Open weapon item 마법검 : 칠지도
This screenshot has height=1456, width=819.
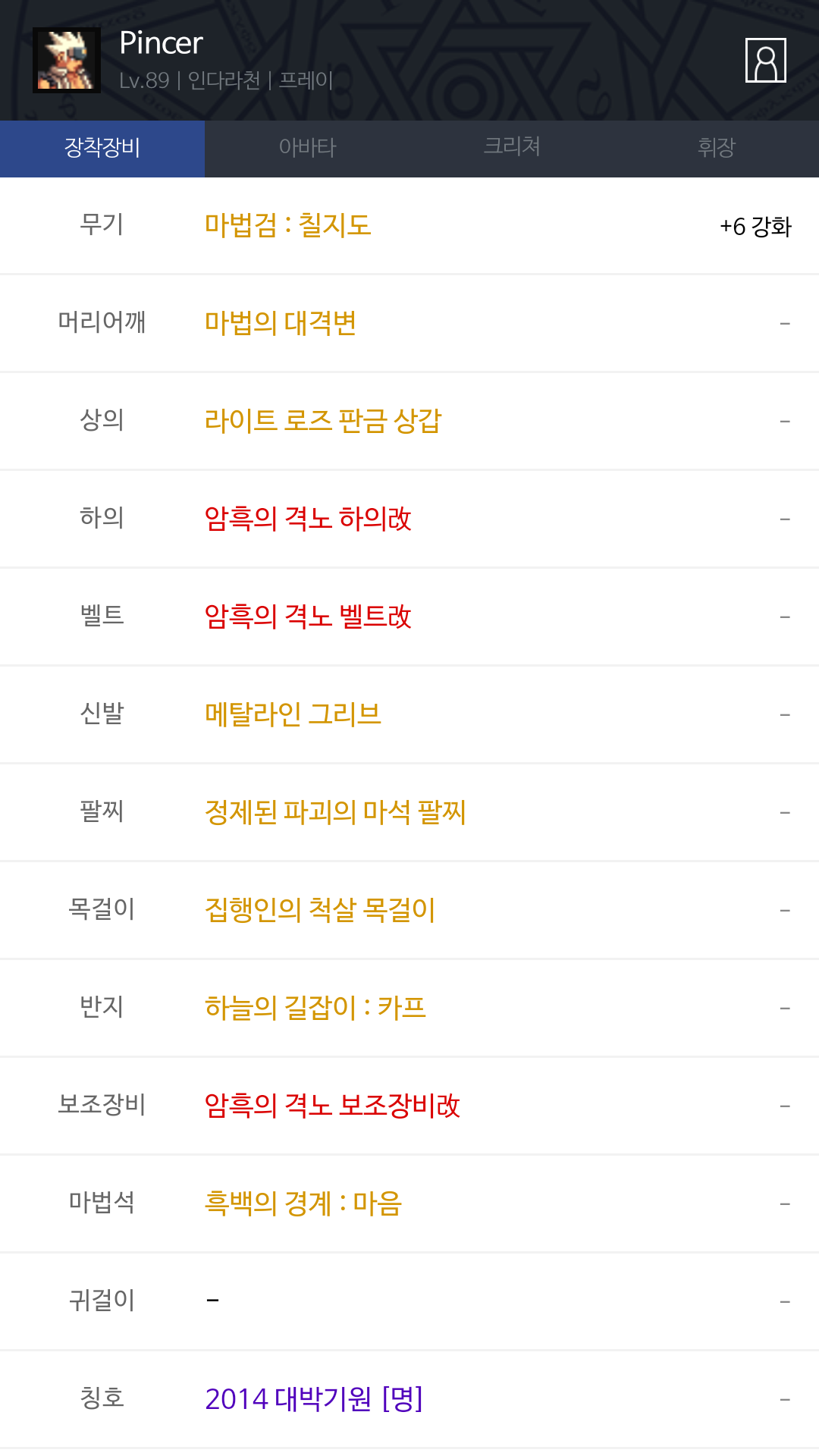point(288,225)
